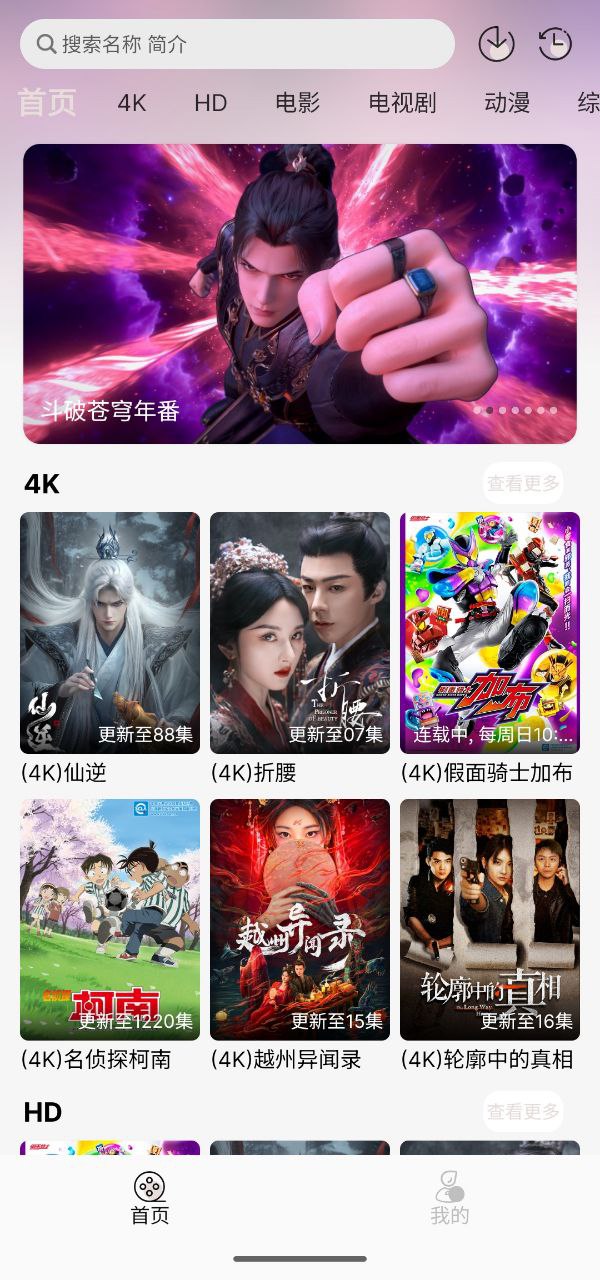View more in the HD section
Viewport: 600px width, 1280px height.
(x=523, y=1111)
